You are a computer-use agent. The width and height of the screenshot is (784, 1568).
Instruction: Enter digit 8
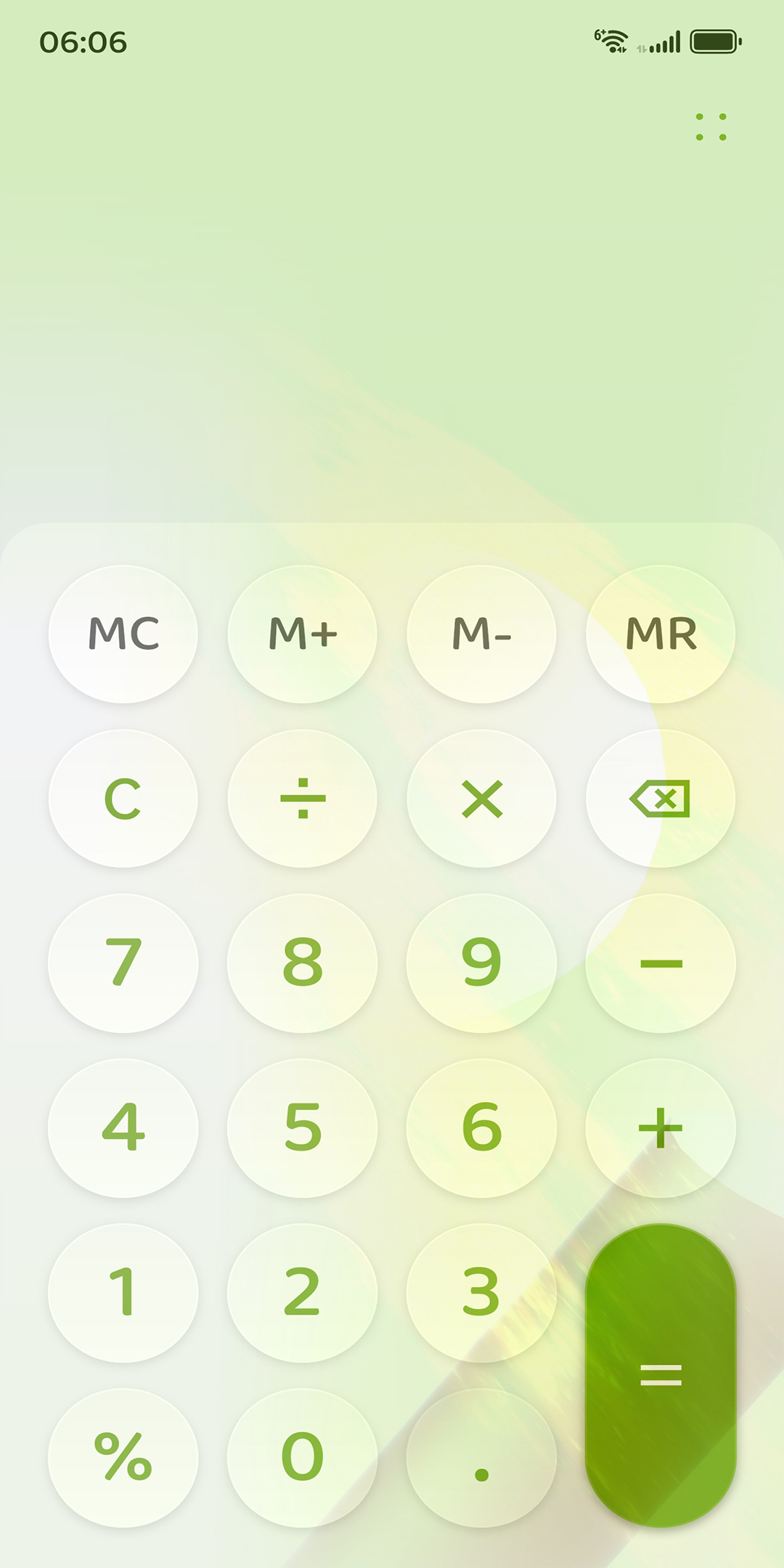303,963
